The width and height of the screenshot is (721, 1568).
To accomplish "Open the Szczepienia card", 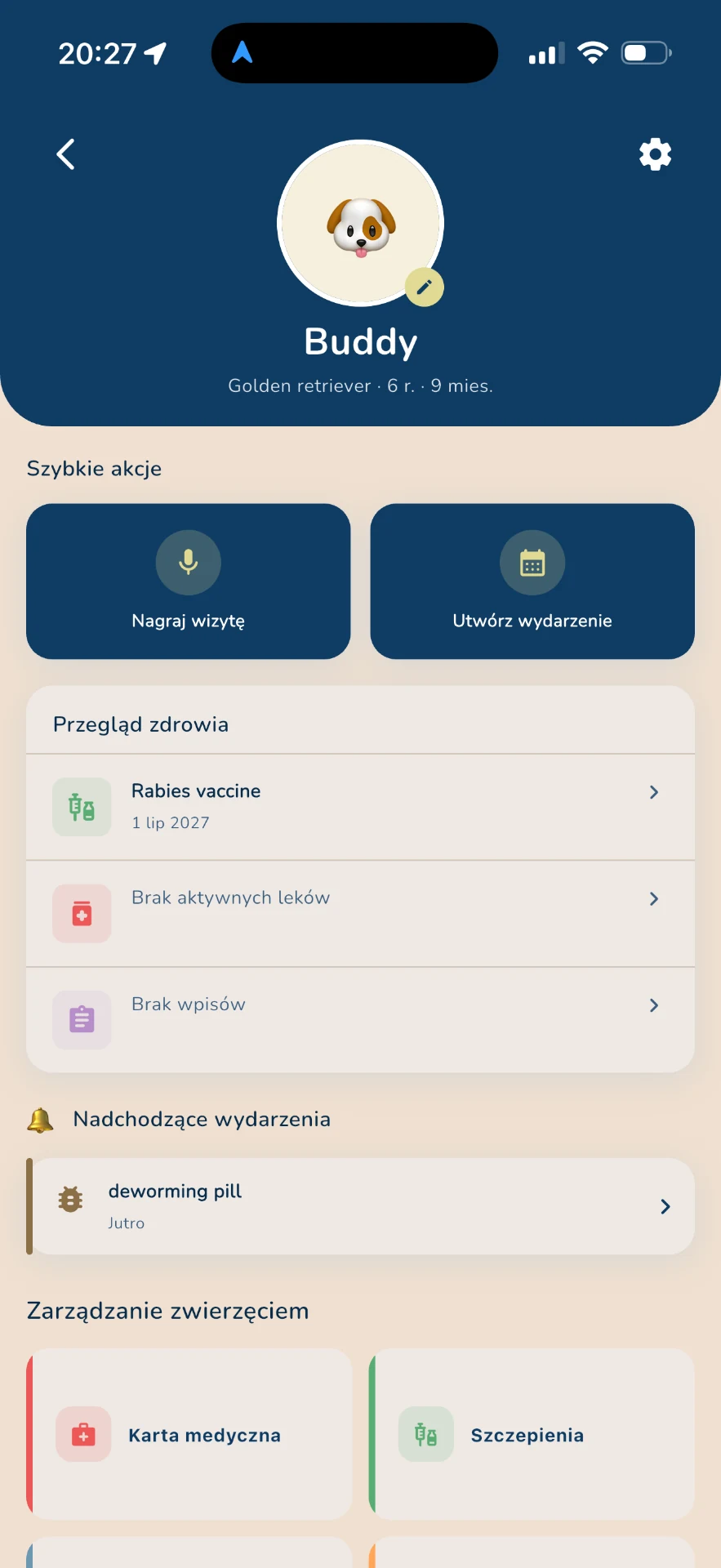I will point(532,1434).
